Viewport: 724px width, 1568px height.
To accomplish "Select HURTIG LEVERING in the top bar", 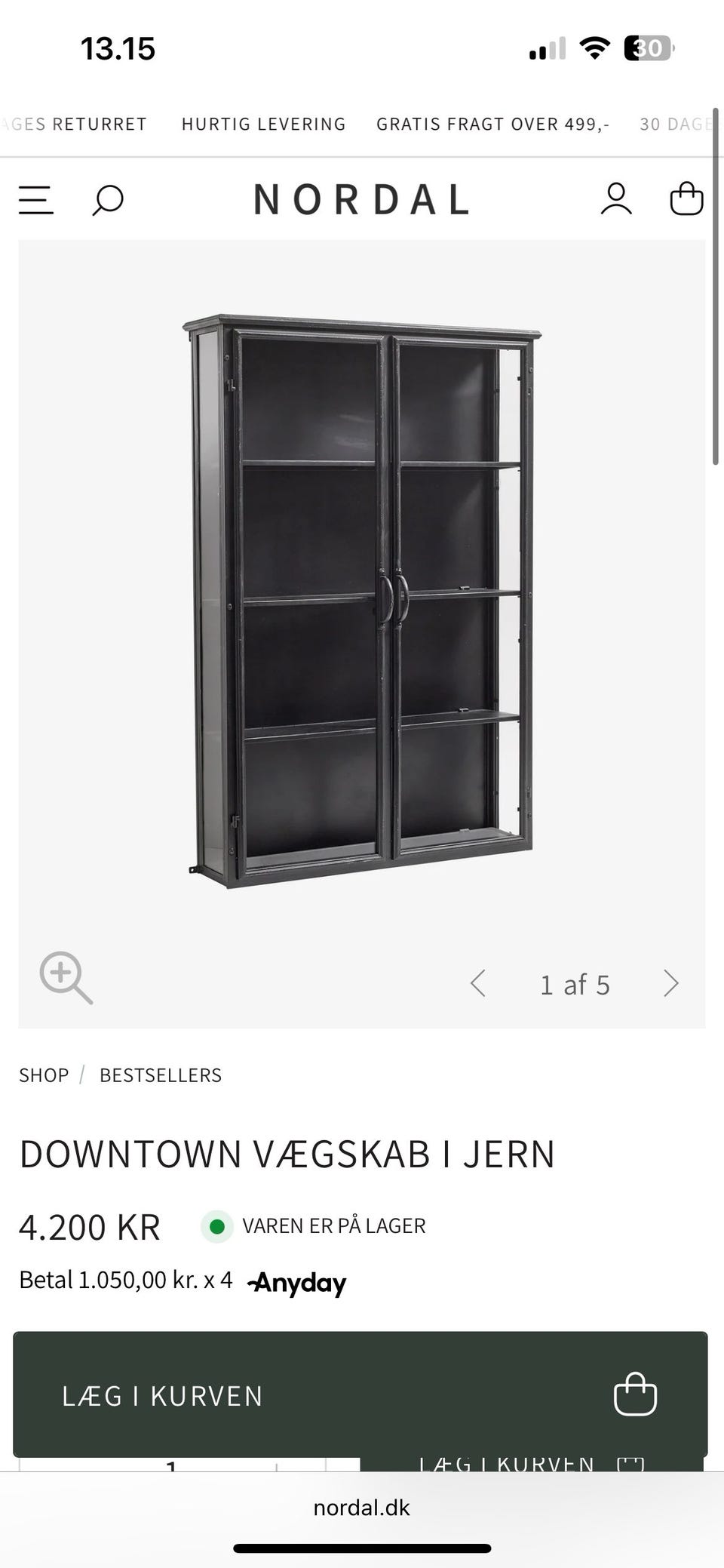I will 262,124.
